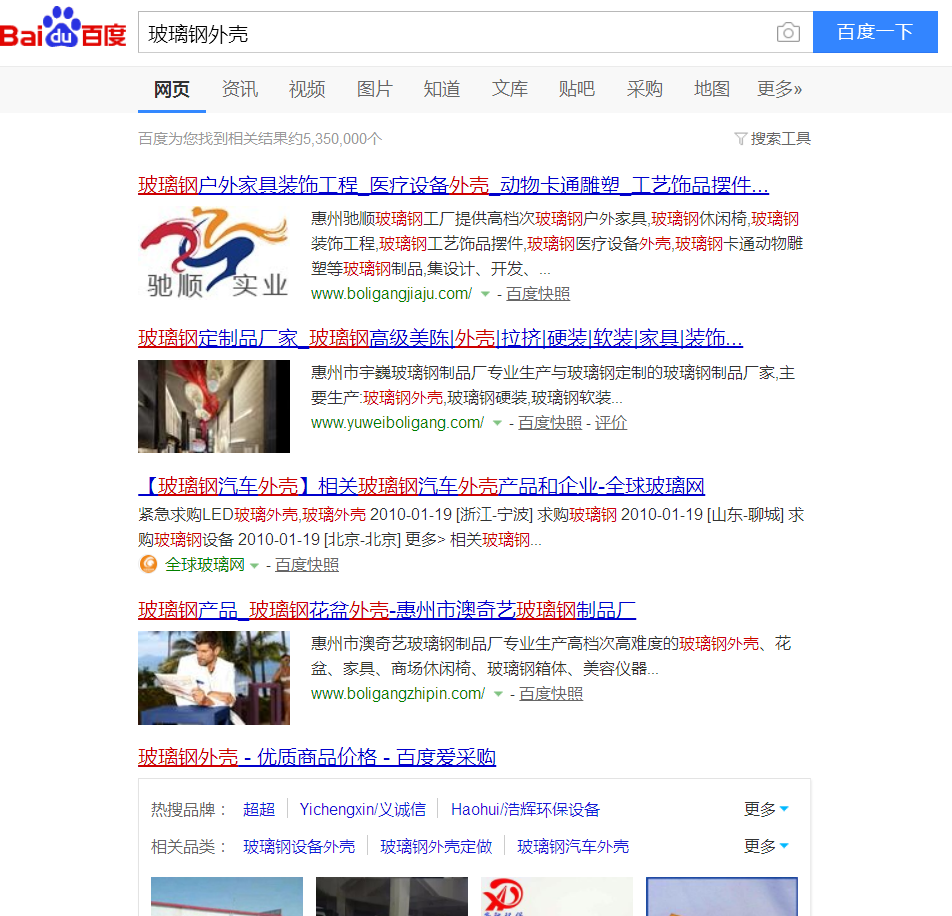Image resolution: width=952 pixels, height=916 pixels.
Task: Expand the 更多» tab options
Action: 780,89
